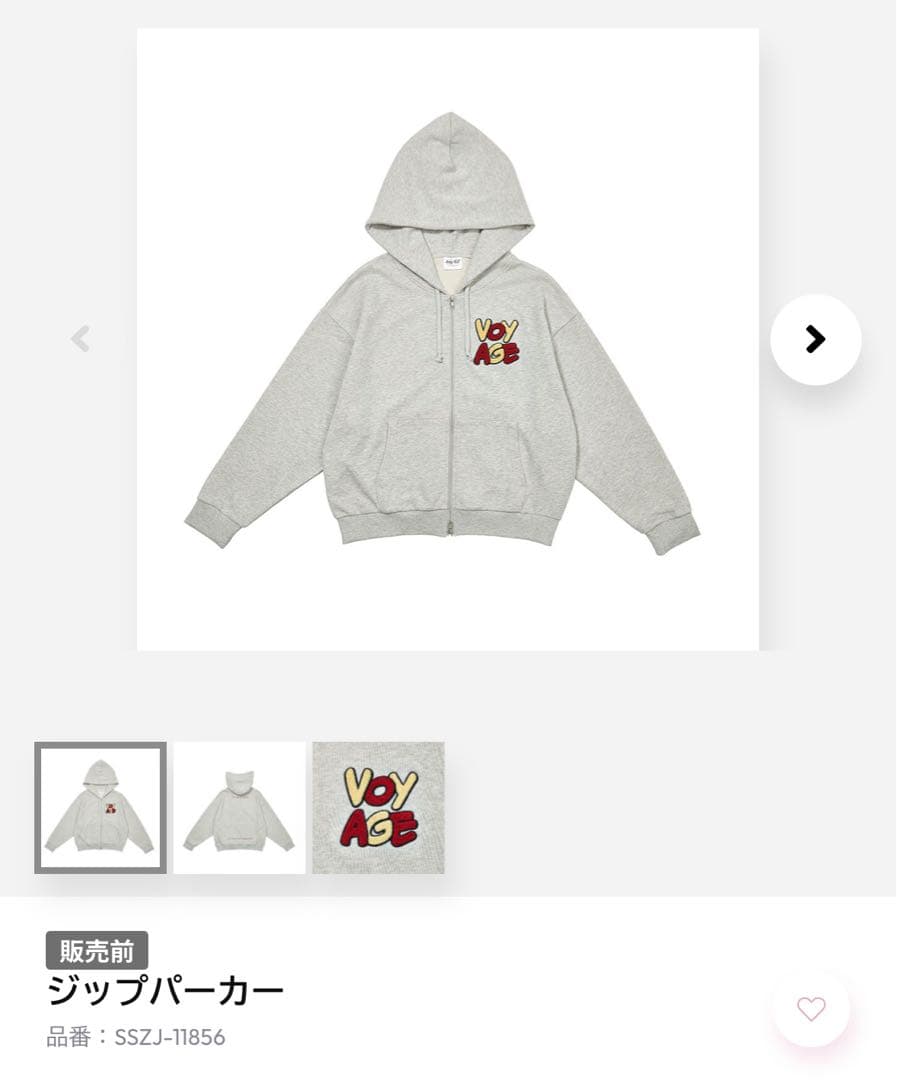Screen dimensions: 897x1080
Task: Open the VOYAGE logo close-up thumbnail
Action: 377,808
